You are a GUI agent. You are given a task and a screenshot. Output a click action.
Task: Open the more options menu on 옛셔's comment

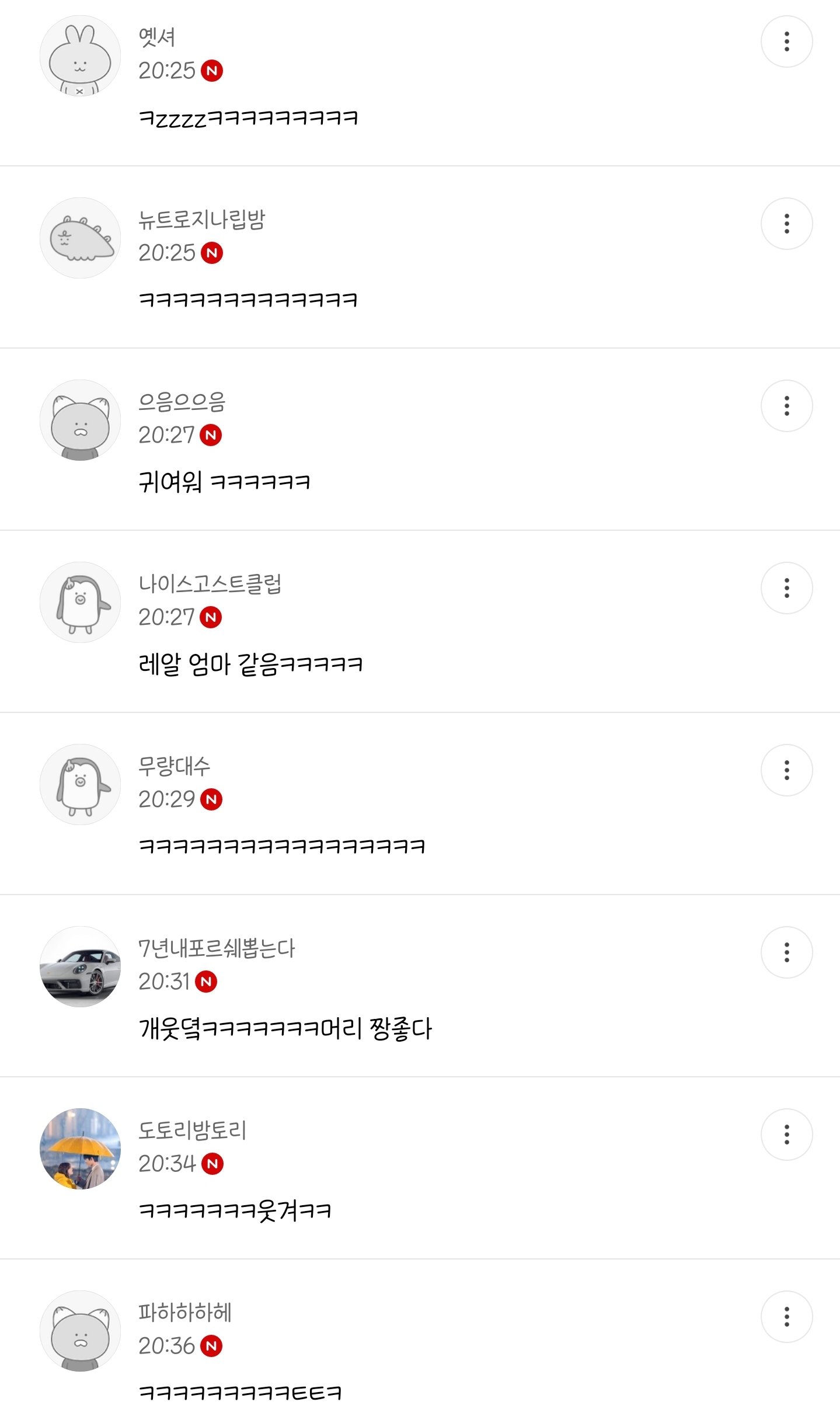point(786,41)
